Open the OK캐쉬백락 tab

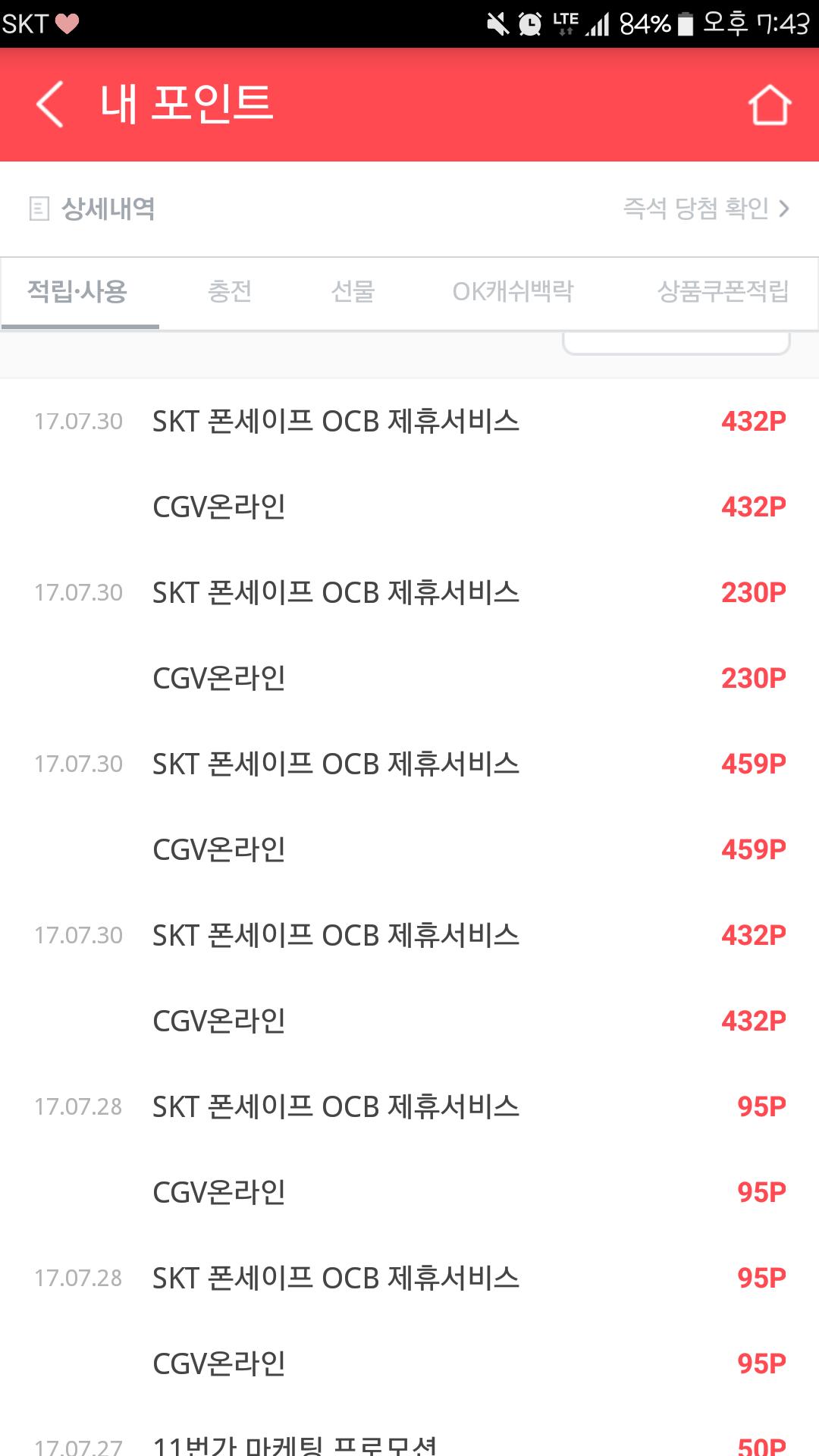(513, 292)
